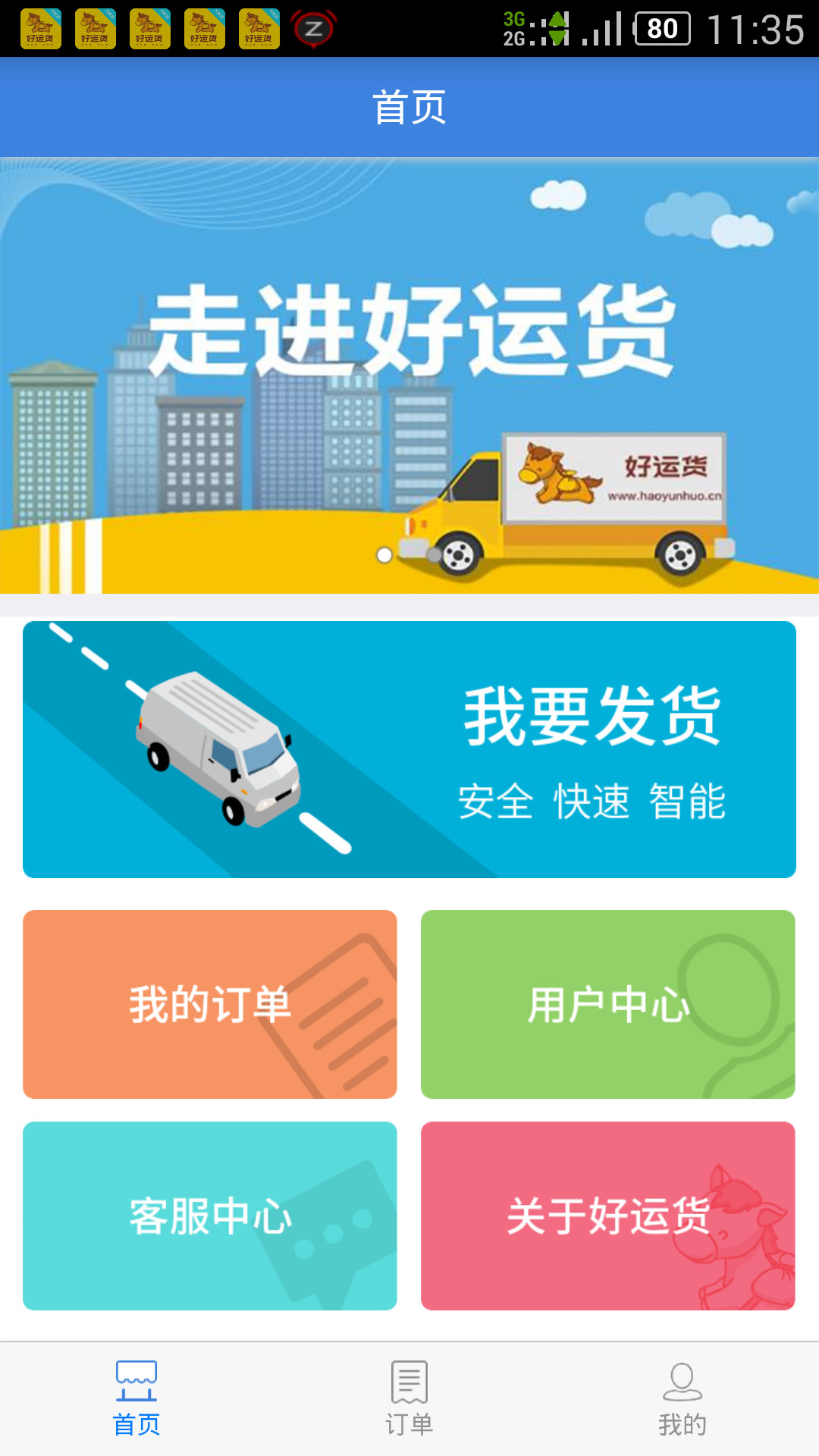
Task: Tap the 我要发货 shipping card
Action: click(409, 749)
